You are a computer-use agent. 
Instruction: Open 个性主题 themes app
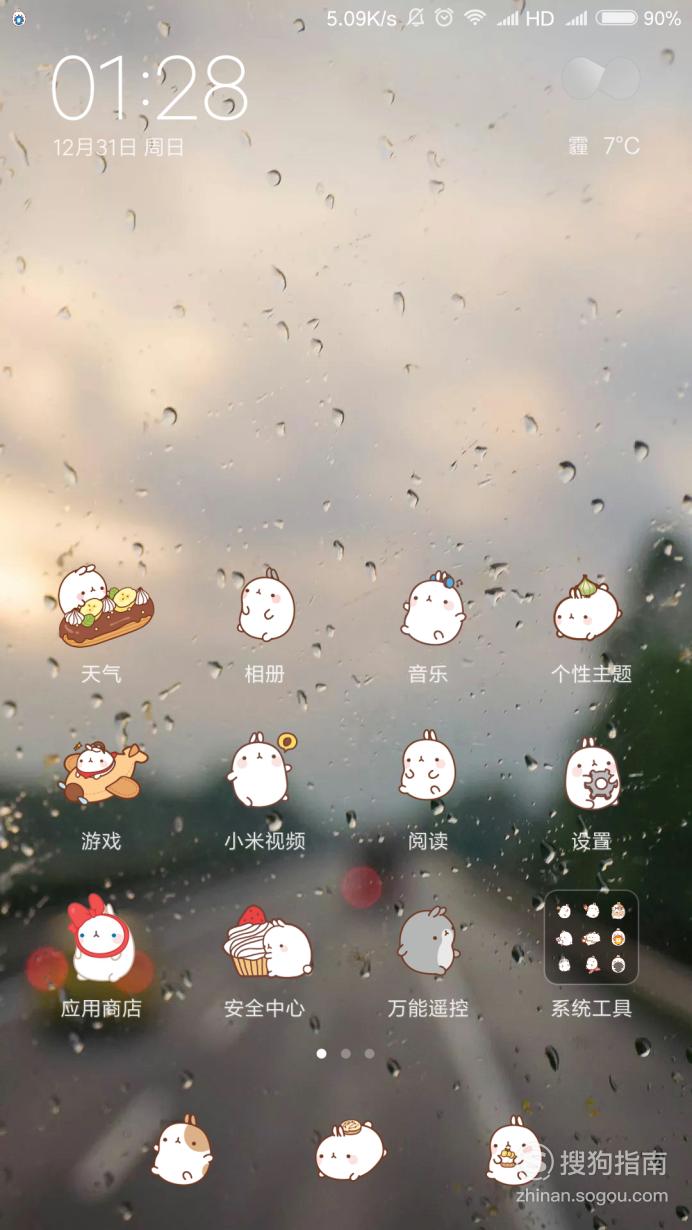[x=591, y=608]
